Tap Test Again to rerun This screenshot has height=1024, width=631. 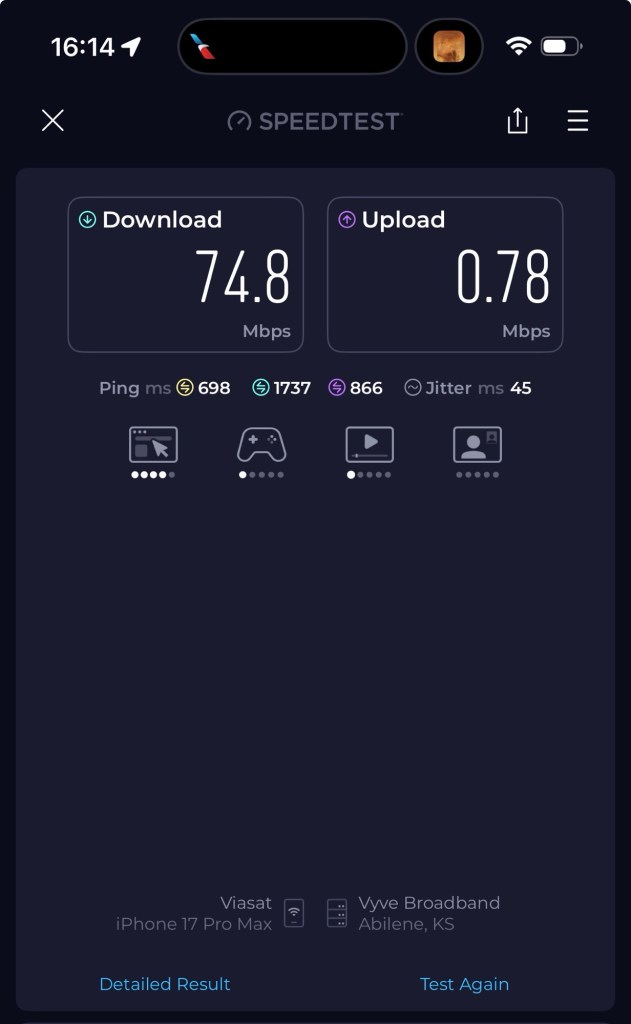pyautogui.click(x=464, y=984)
